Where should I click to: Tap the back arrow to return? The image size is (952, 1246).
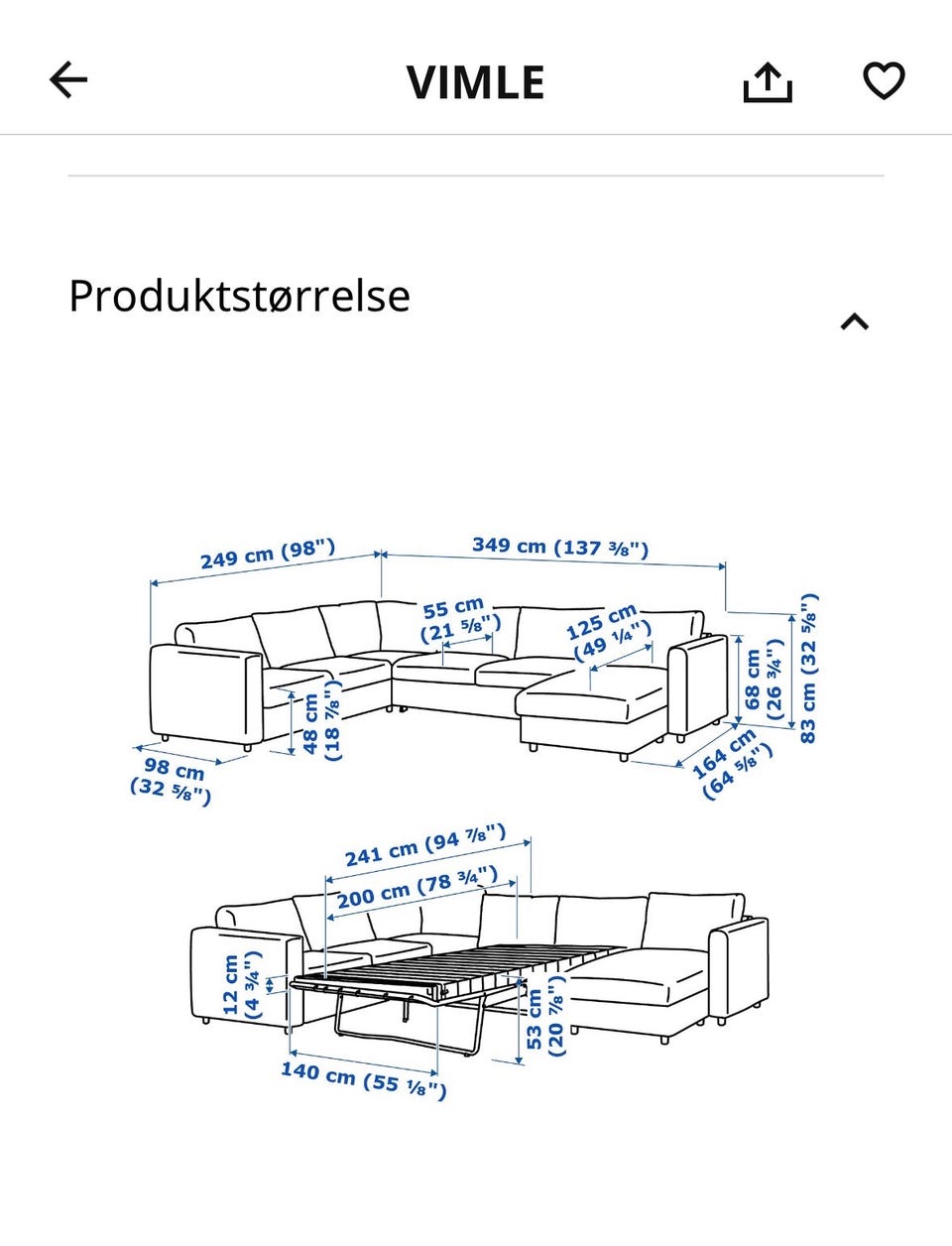coord(67,78)
